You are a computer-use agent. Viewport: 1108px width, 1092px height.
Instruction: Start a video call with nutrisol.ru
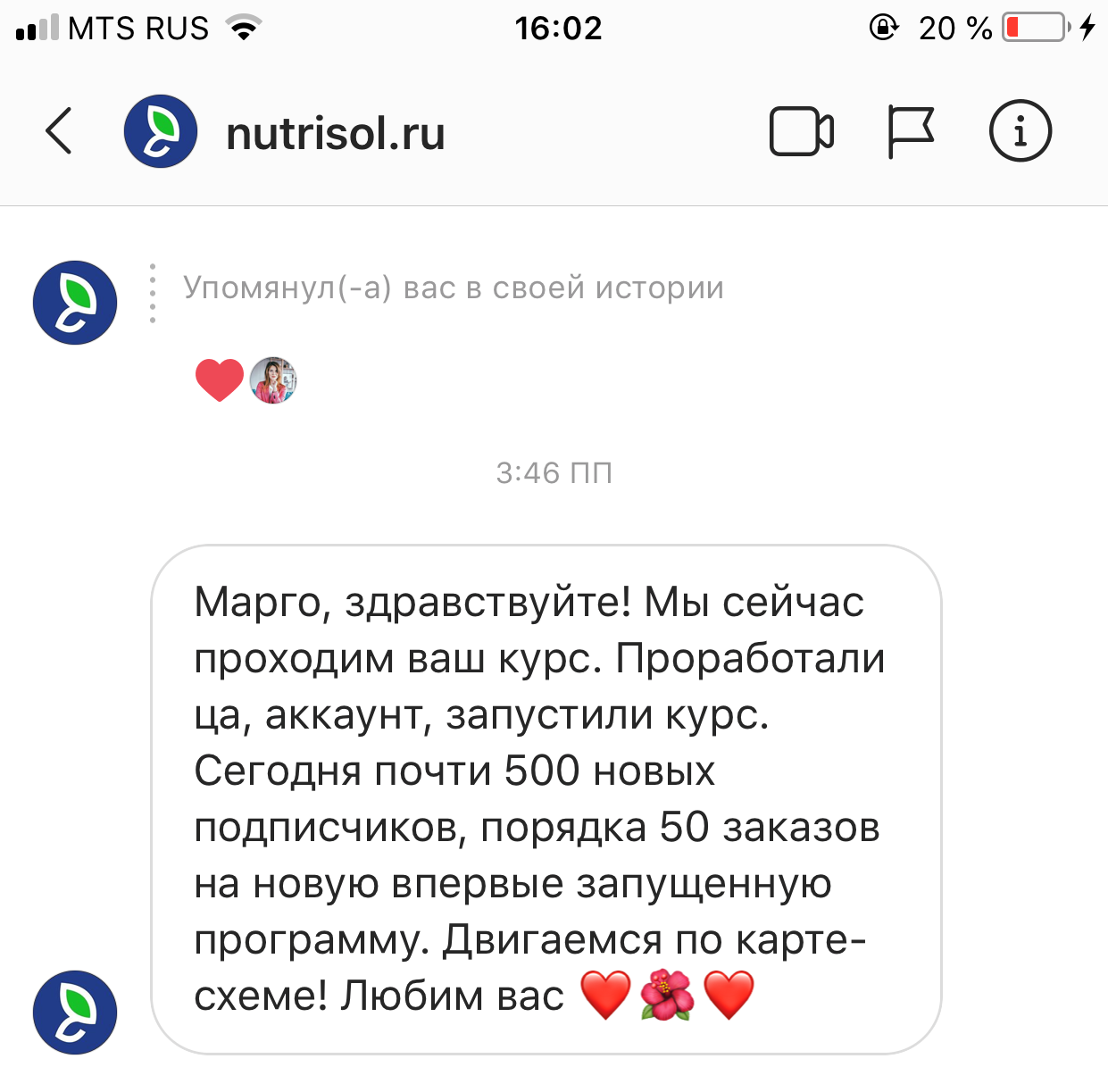[801, 132]
